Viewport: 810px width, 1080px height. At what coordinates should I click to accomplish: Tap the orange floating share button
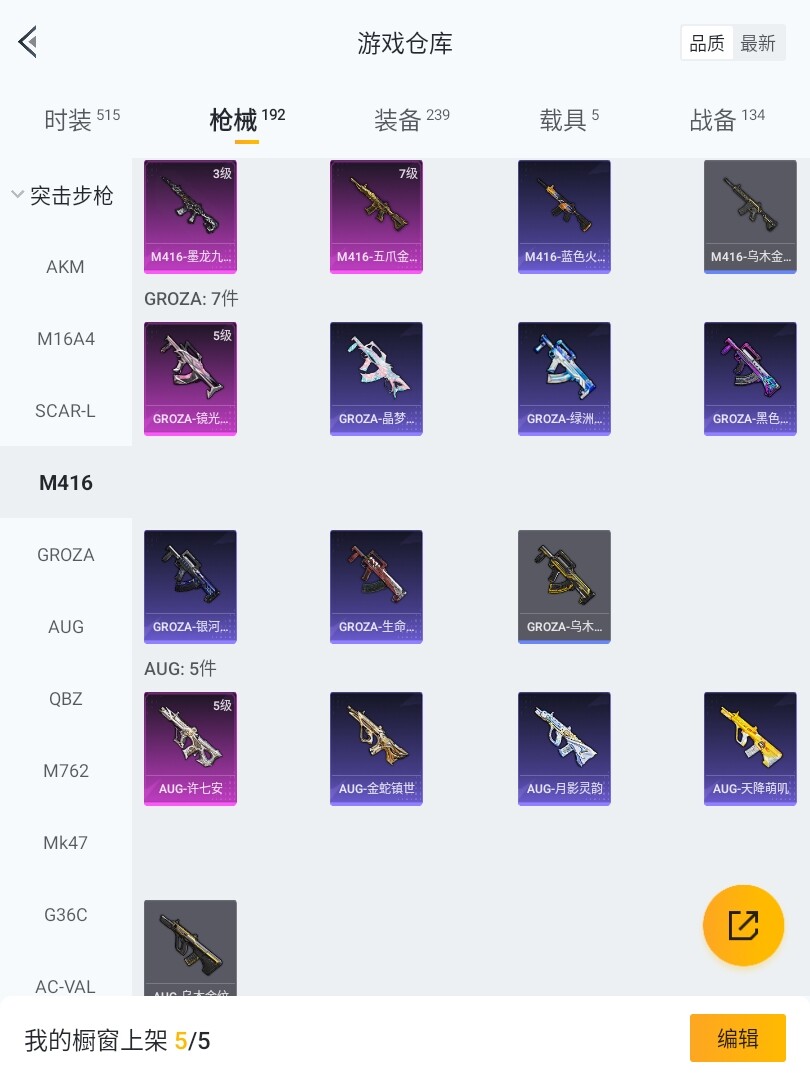743,925
